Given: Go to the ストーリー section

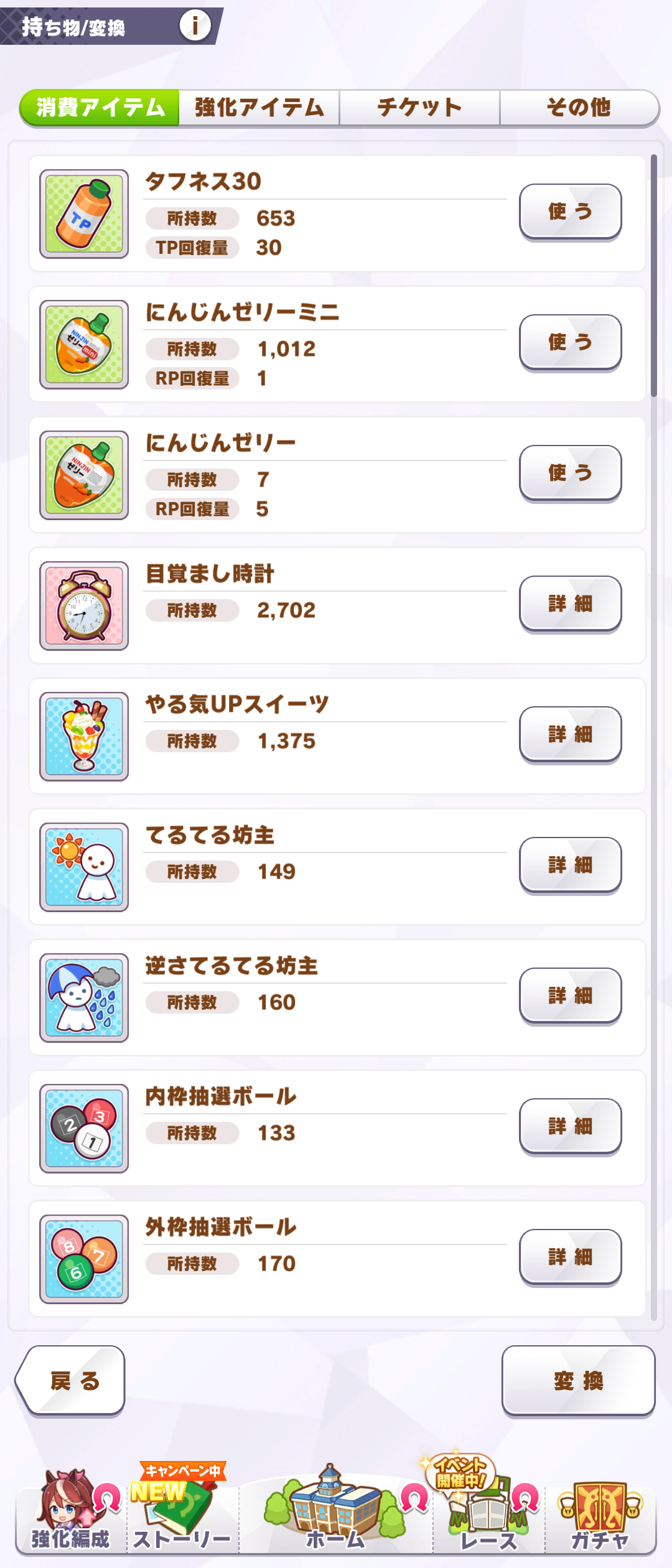Looking at the screenshot, I should pos(182,1512).
